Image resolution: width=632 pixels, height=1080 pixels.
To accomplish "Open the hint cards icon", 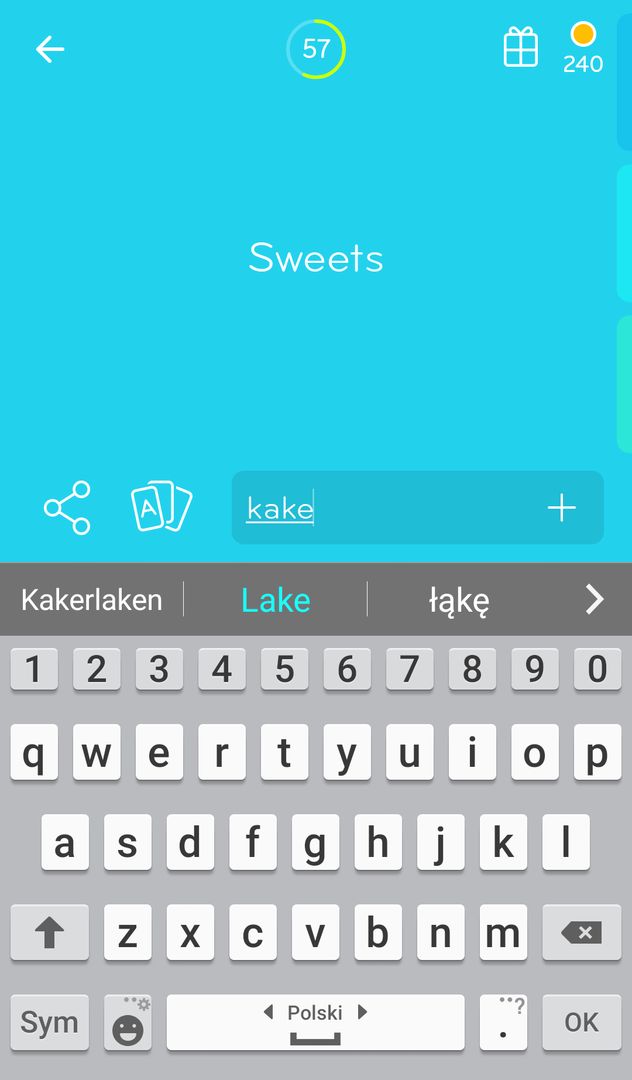I will coord(161,507).
